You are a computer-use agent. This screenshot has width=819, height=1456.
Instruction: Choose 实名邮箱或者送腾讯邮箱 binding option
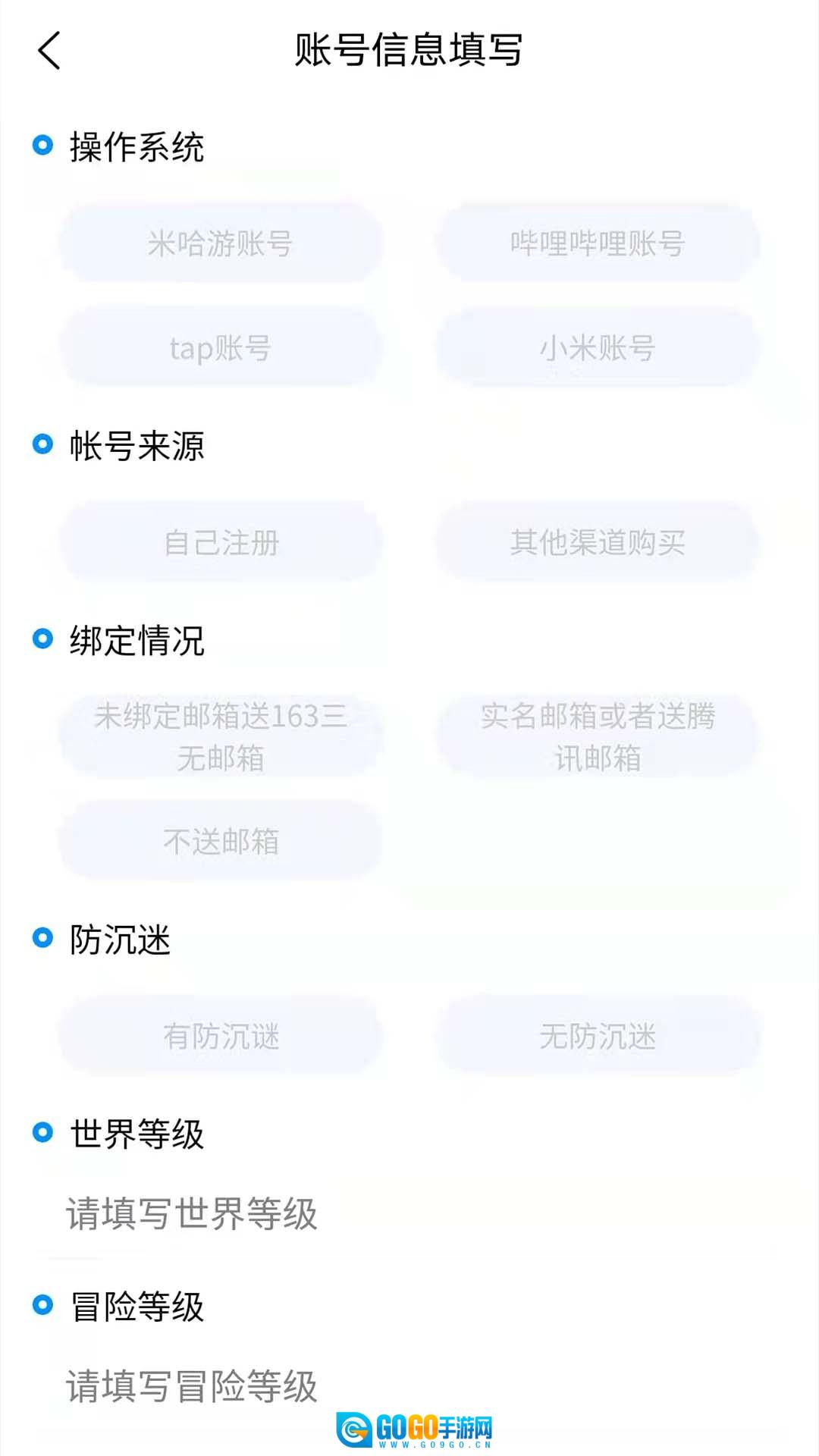coord(598,736)
